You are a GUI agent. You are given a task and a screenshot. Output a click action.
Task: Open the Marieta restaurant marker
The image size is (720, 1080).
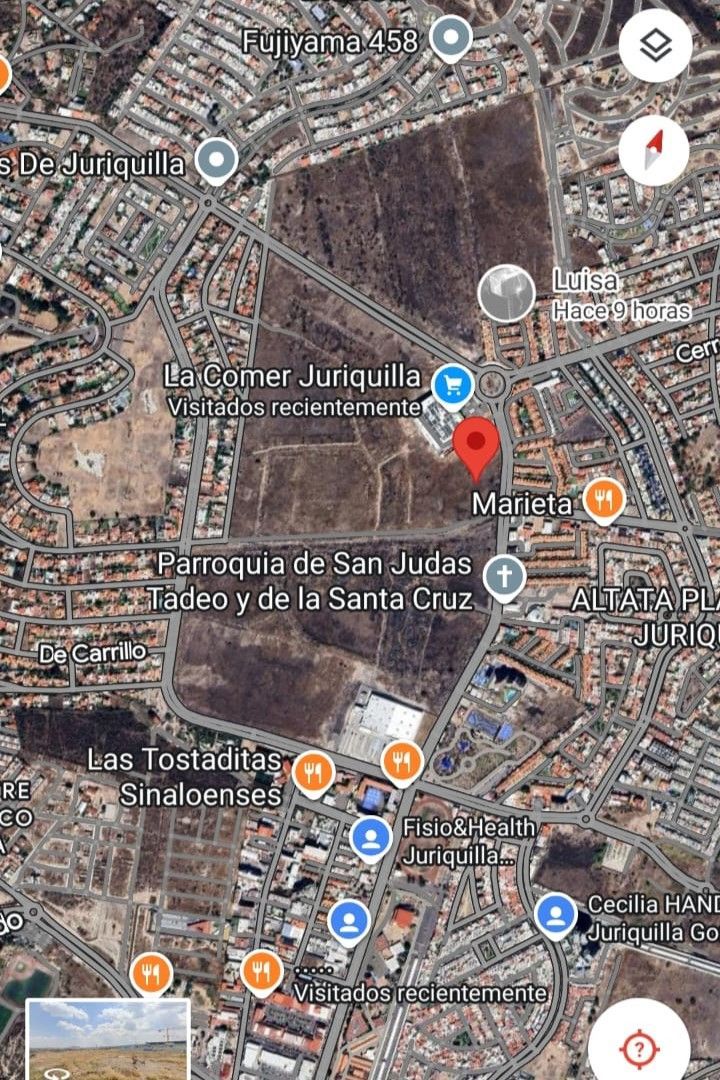coord(603,500)
